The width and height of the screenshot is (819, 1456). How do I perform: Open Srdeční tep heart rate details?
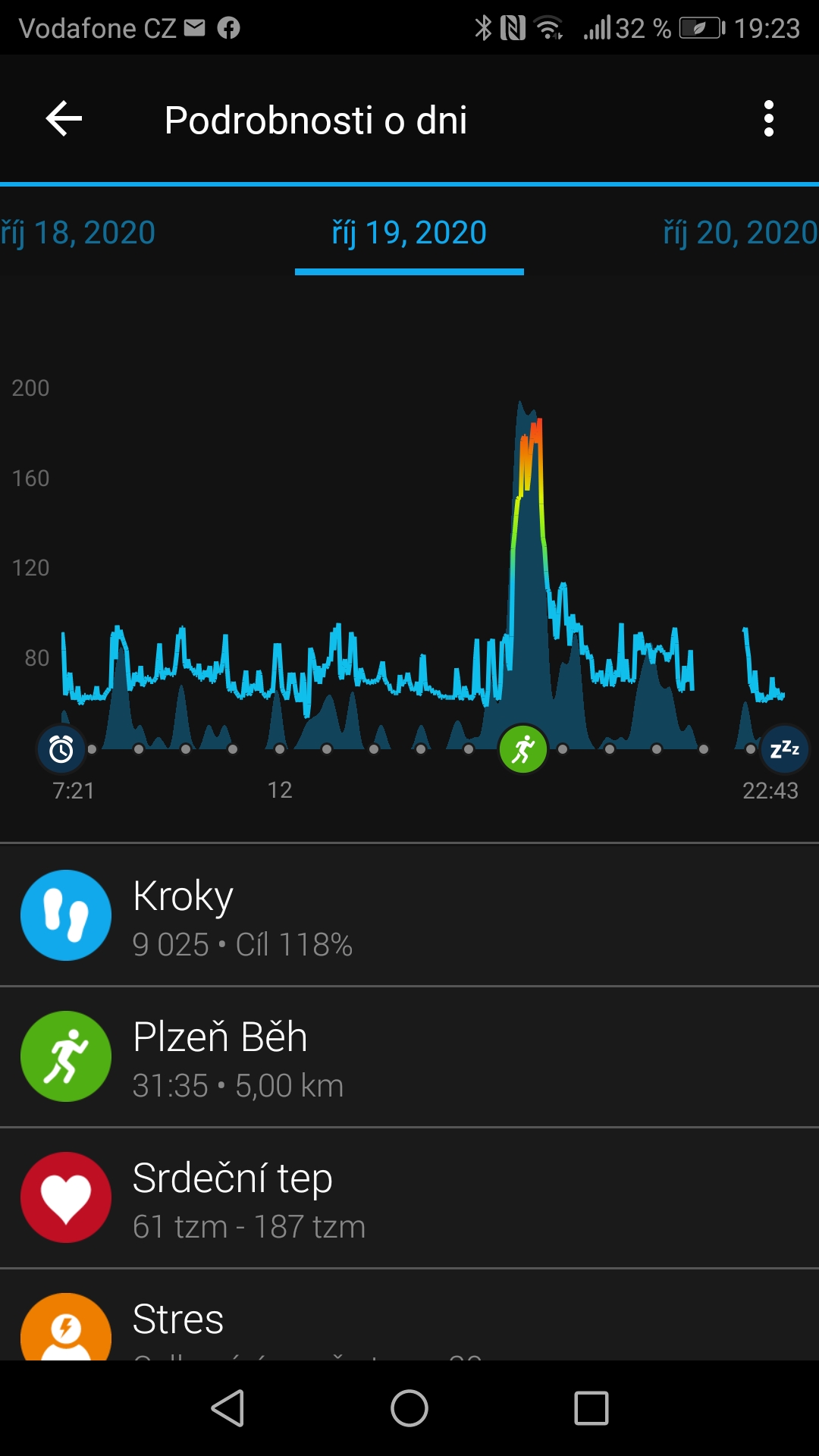click(x=409, y=1197)
